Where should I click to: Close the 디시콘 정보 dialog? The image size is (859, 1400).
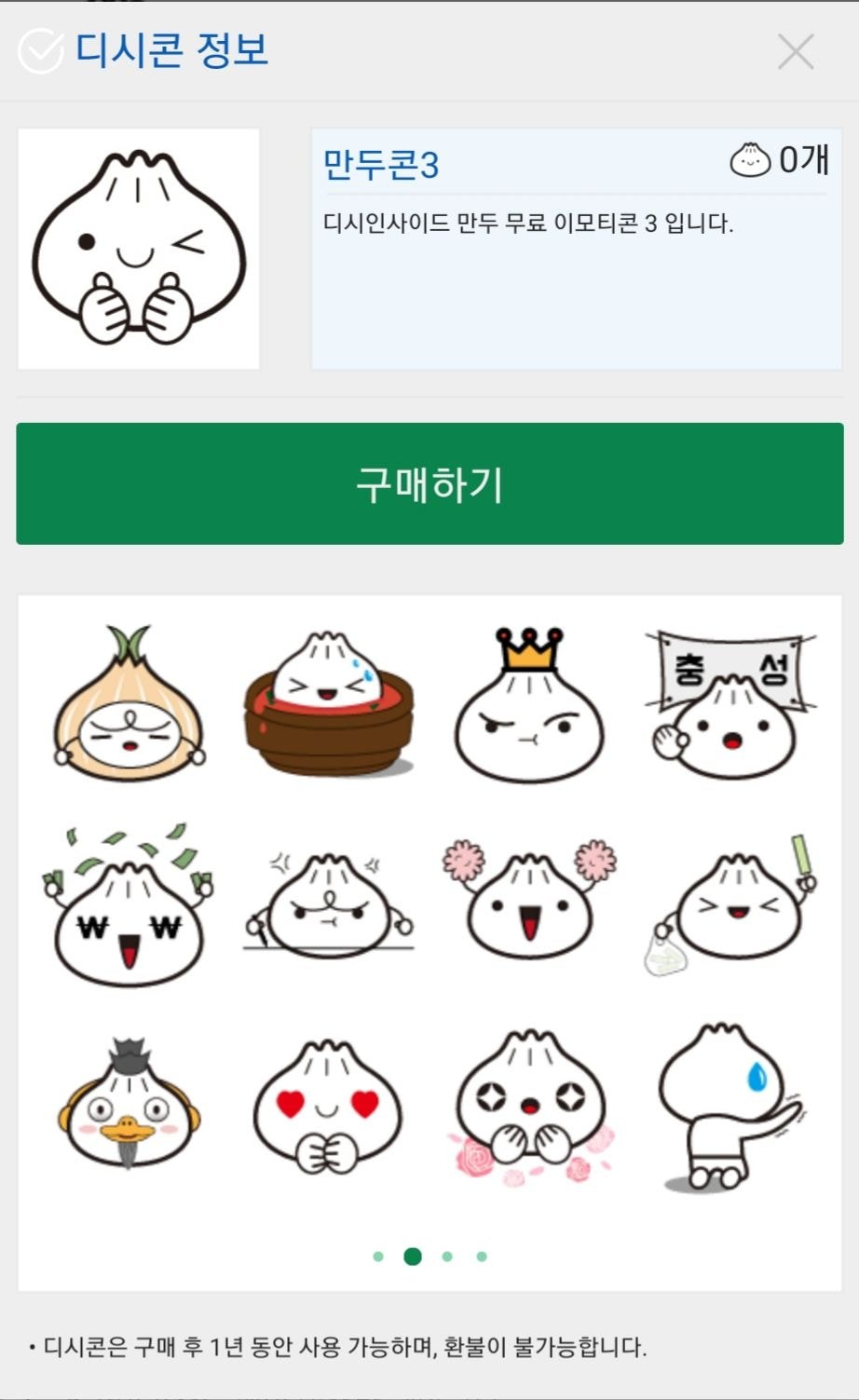[796, 52]
